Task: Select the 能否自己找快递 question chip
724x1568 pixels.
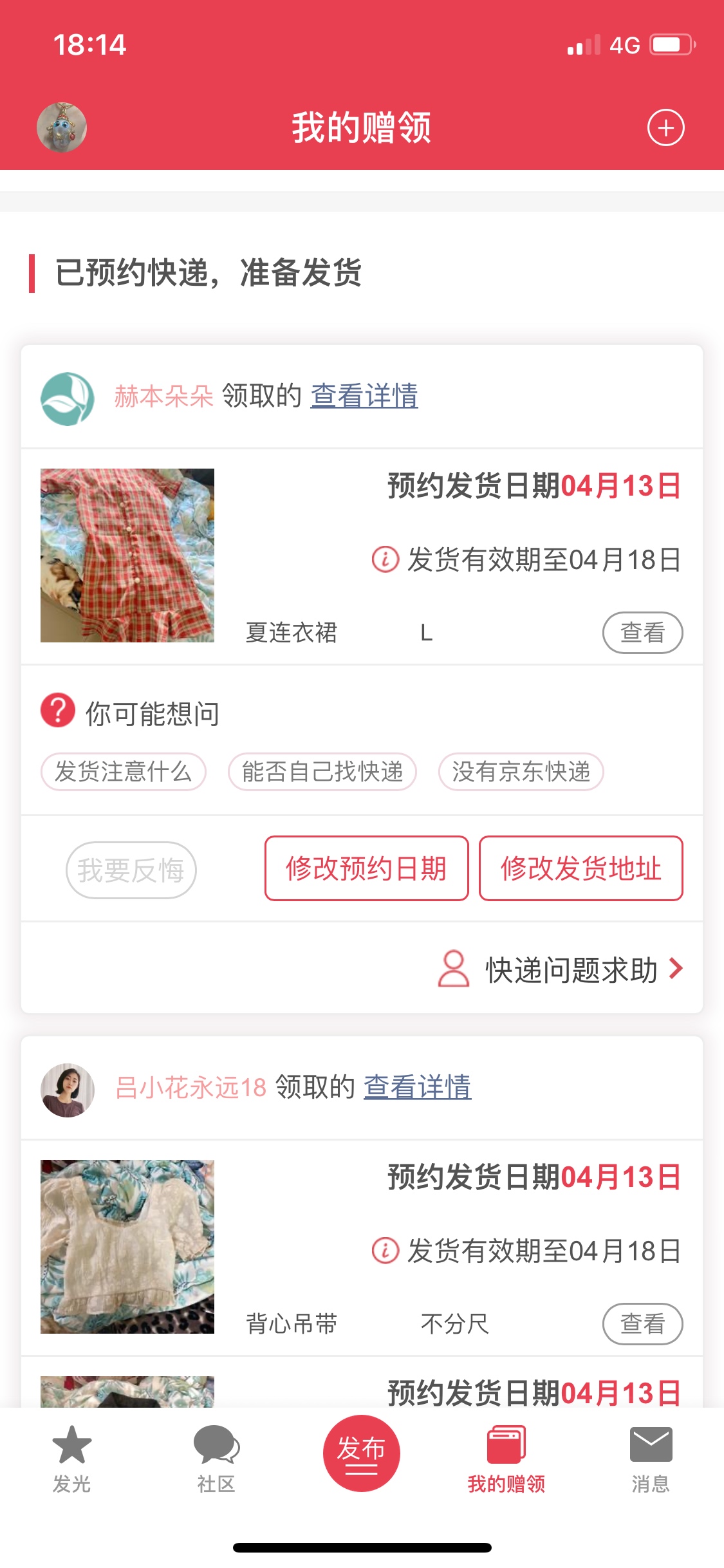Action: pyautogui.click(x=322, y=772)
